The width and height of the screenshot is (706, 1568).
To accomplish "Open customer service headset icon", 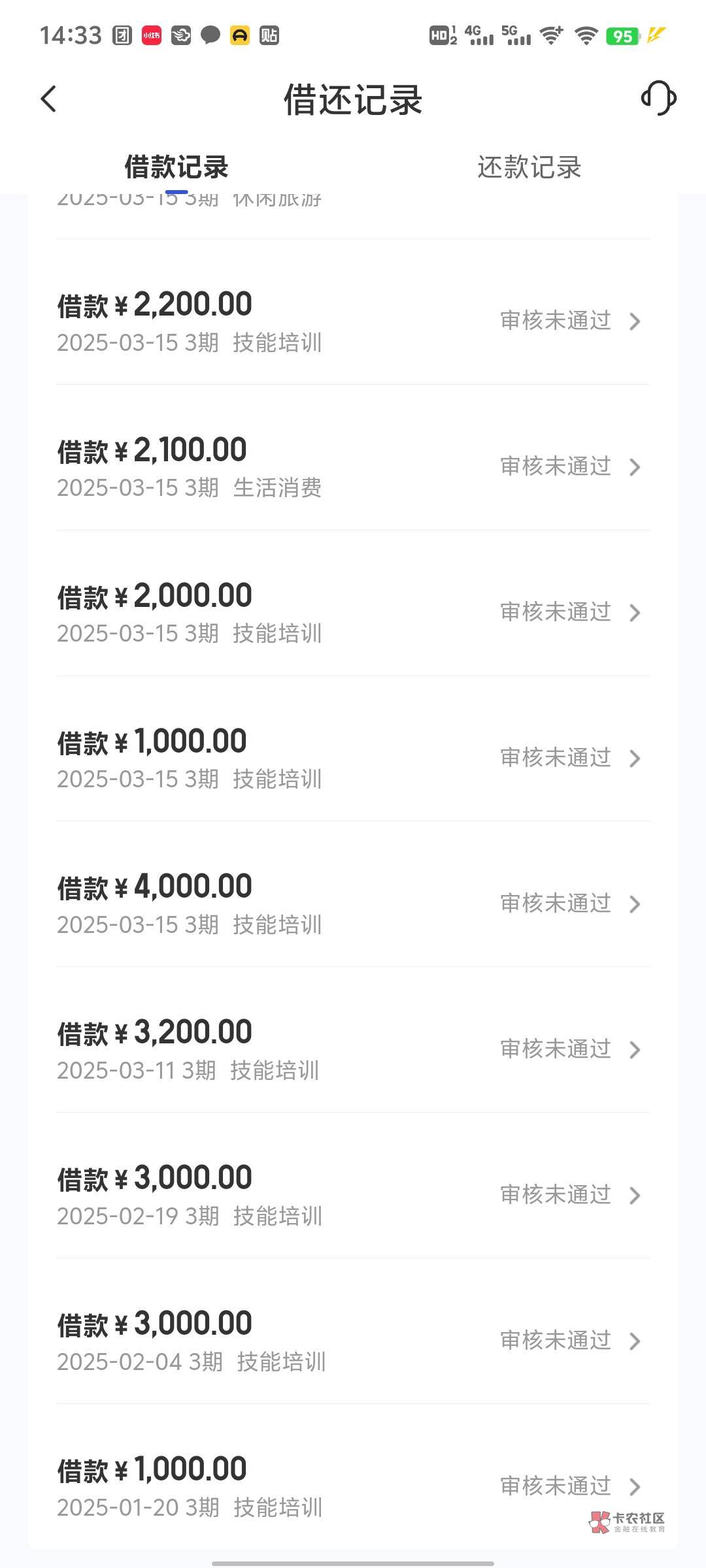I will [x=658, y=99].
